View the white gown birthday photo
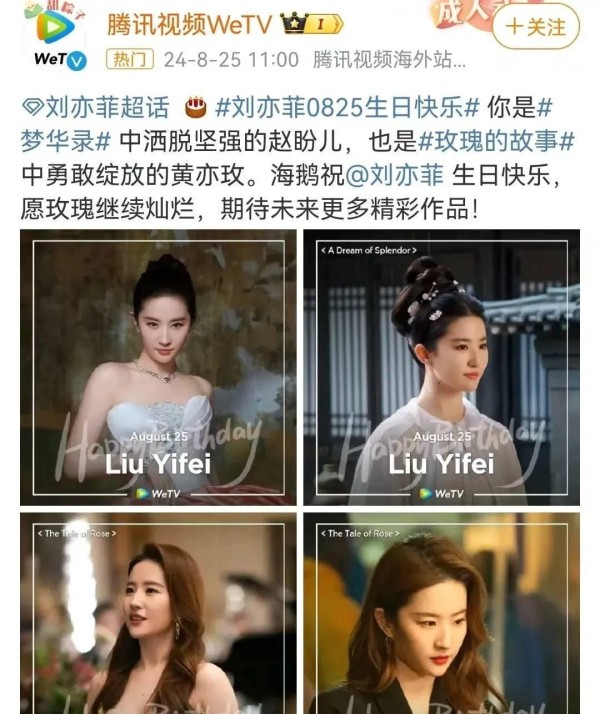600x714 pixels. (158, 367)
